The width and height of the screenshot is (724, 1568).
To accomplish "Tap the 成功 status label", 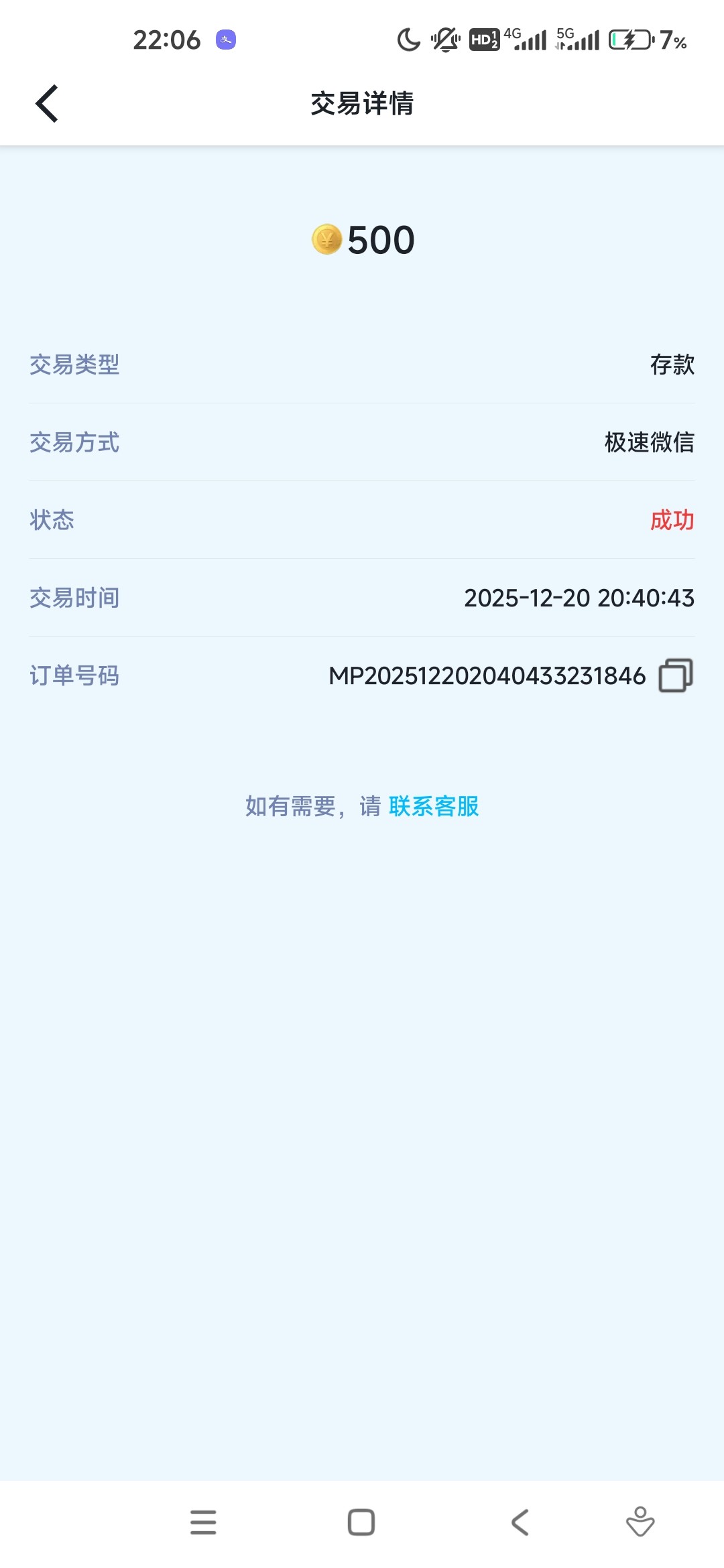I will (673, 521).
